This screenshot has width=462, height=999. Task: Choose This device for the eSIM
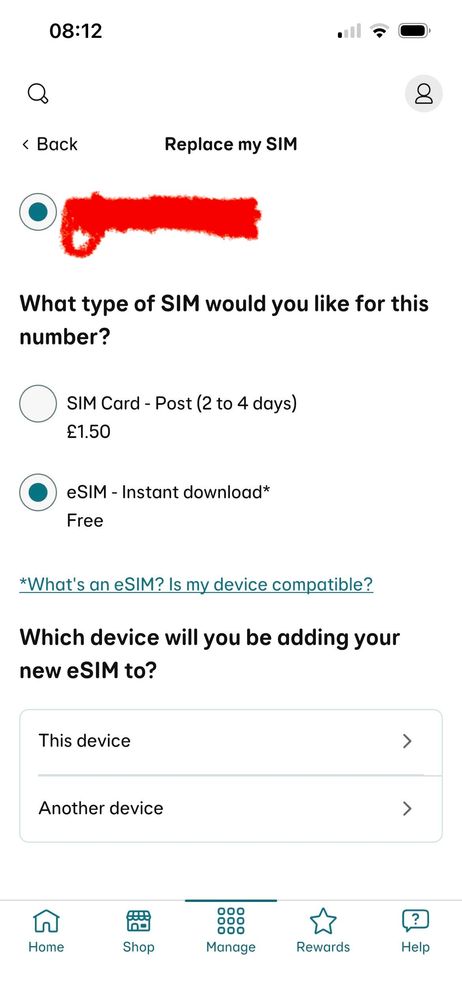coord(231,741)
